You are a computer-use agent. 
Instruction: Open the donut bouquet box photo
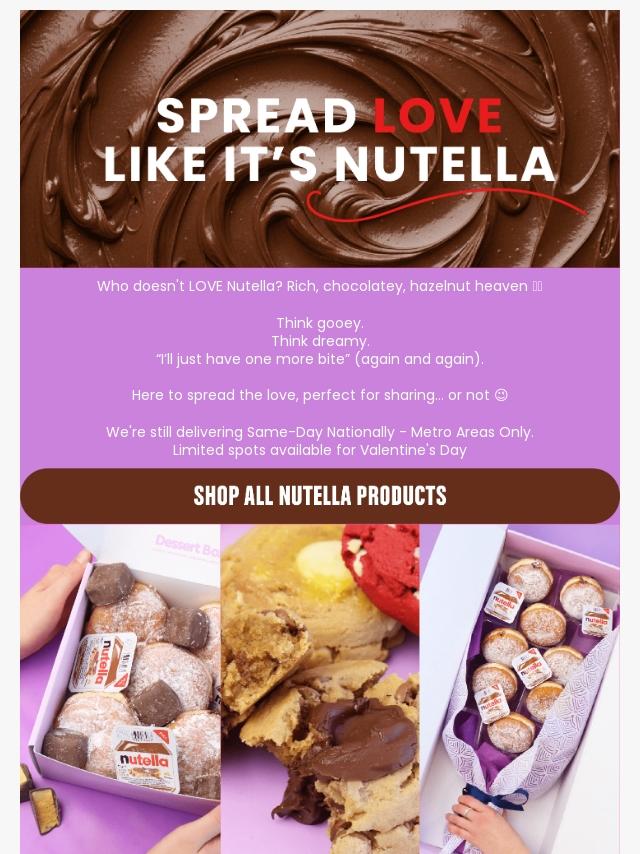519,690
